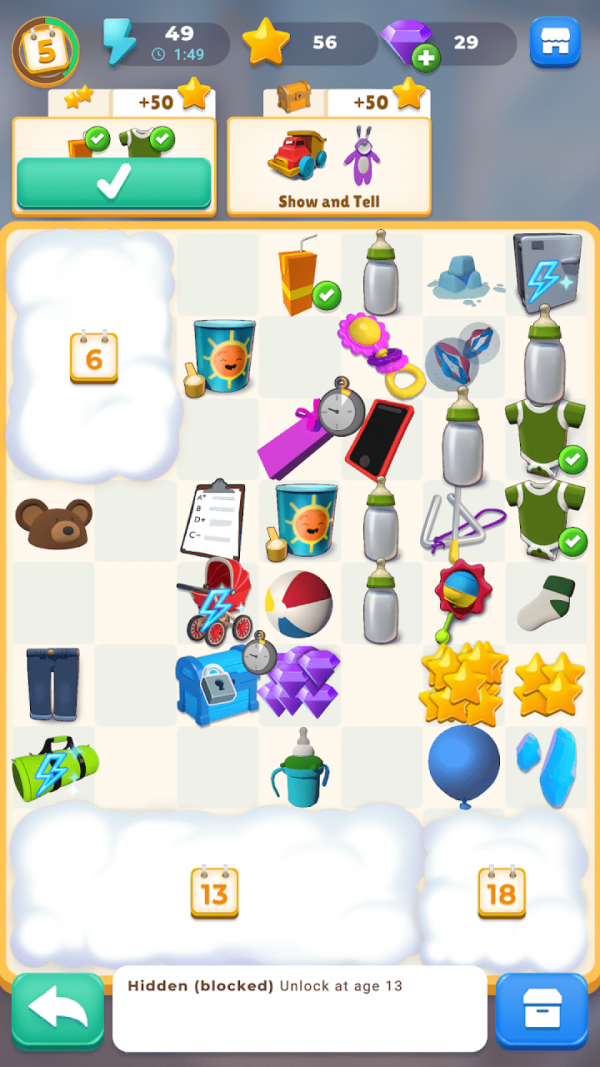Tap the cloud locked until age 13
The height and width of the screenshot is (1067, 600).
[x=214, y=890]
